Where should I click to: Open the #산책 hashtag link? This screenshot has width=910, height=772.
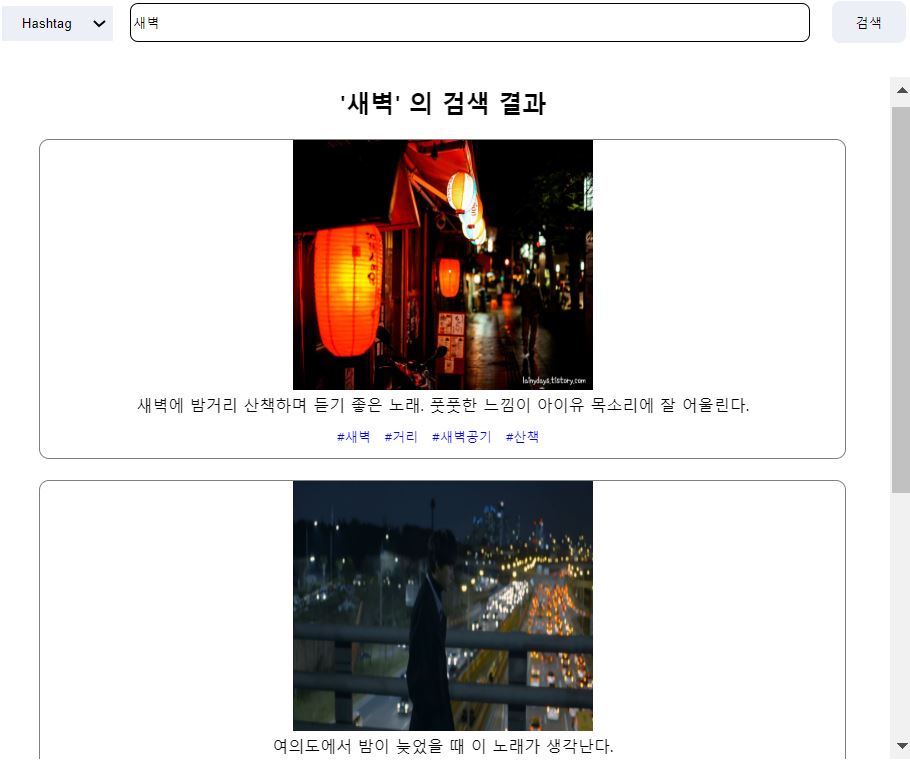(522, 436)
